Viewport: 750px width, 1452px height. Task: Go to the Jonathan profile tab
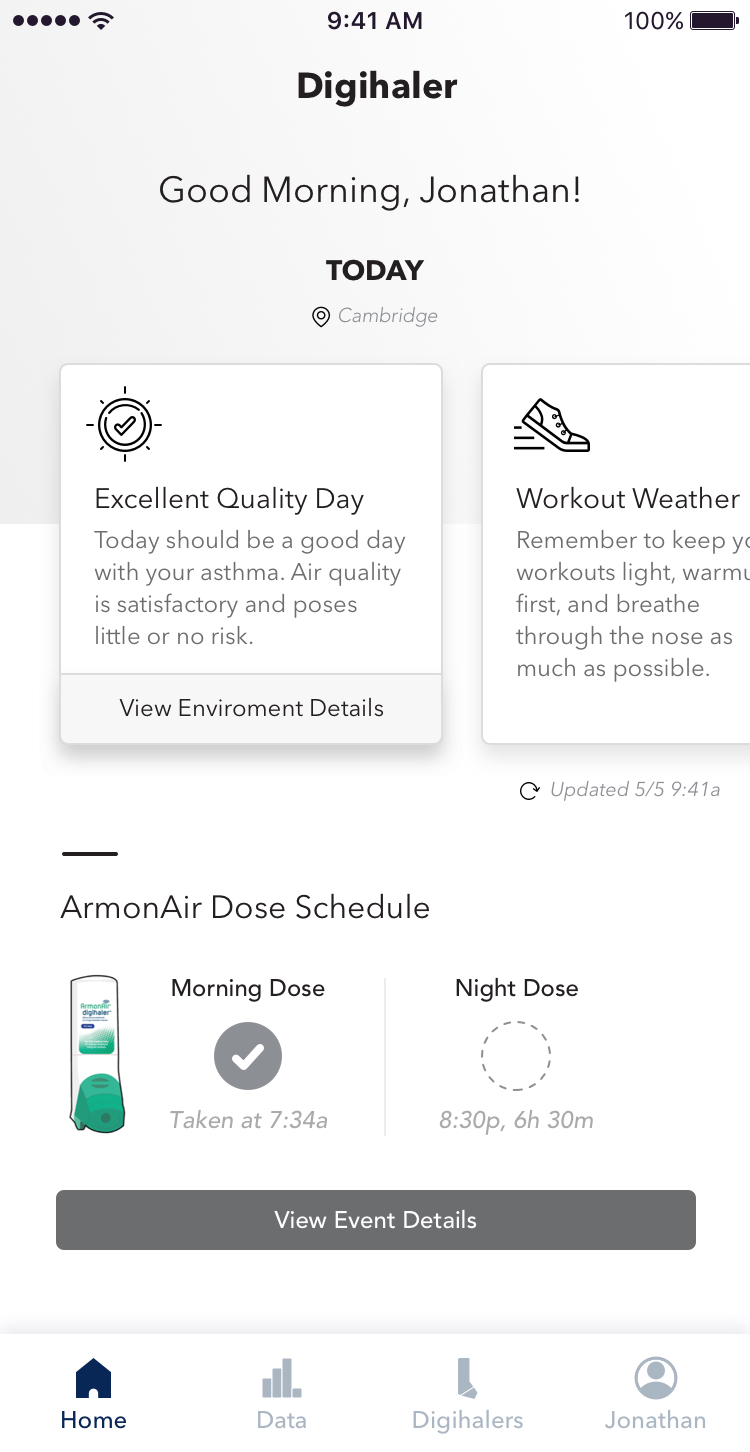tap(656, 1393)
